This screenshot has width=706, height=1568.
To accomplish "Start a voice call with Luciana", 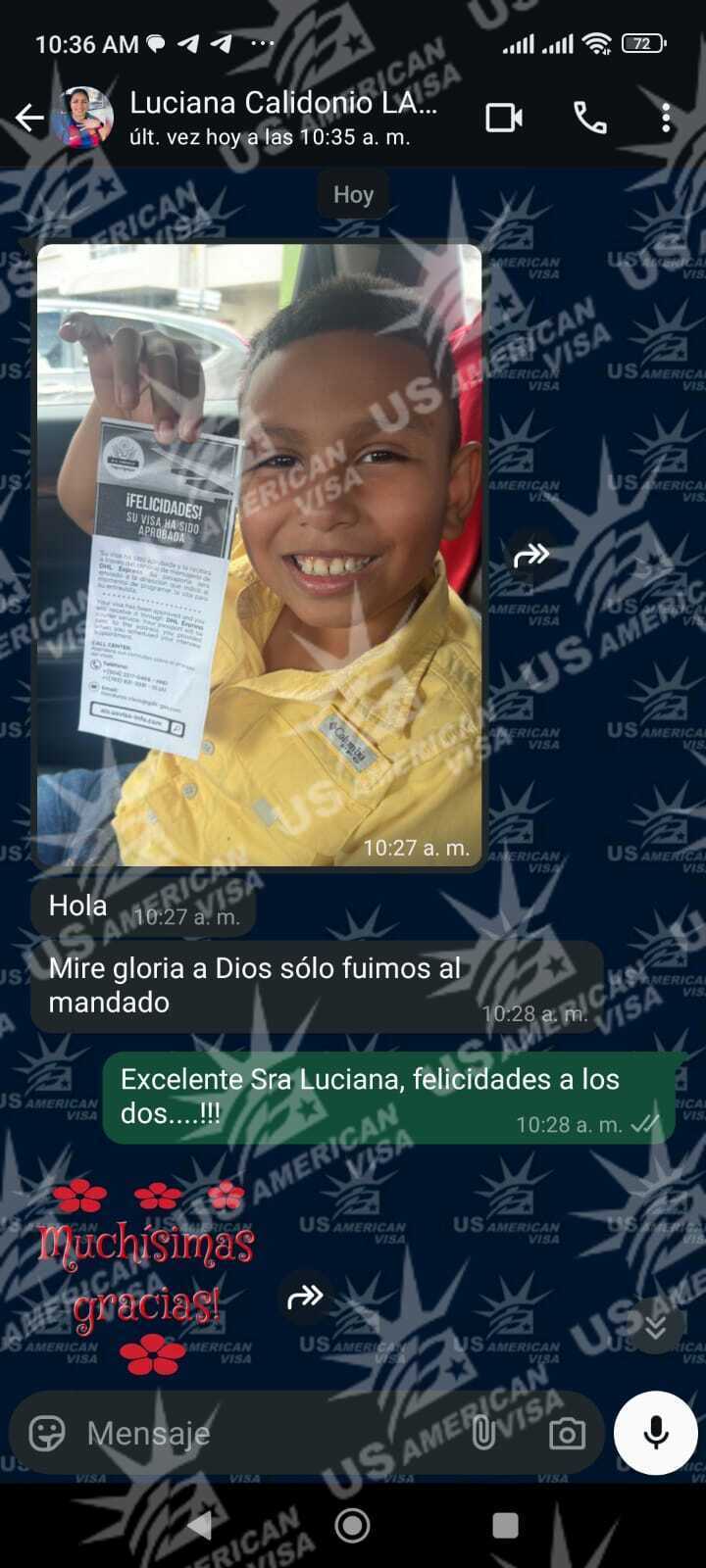I will [589, 119].
